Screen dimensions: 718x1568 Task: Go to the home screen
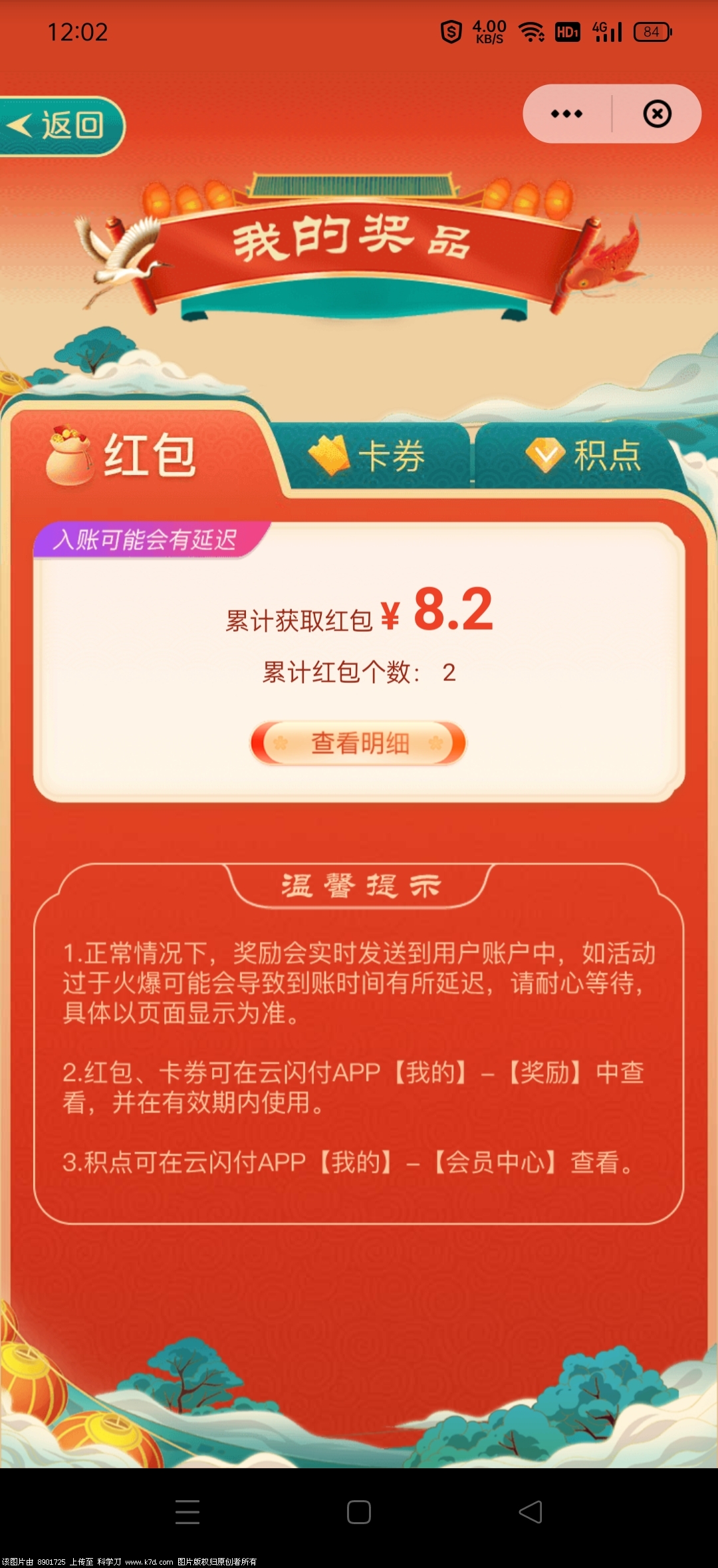pyautogui.click(x=359, y=1511)
